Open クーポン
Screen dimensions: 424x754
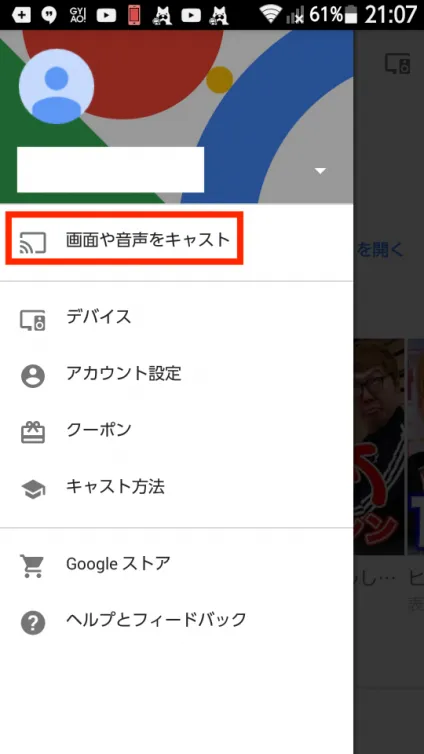[176, 430]
